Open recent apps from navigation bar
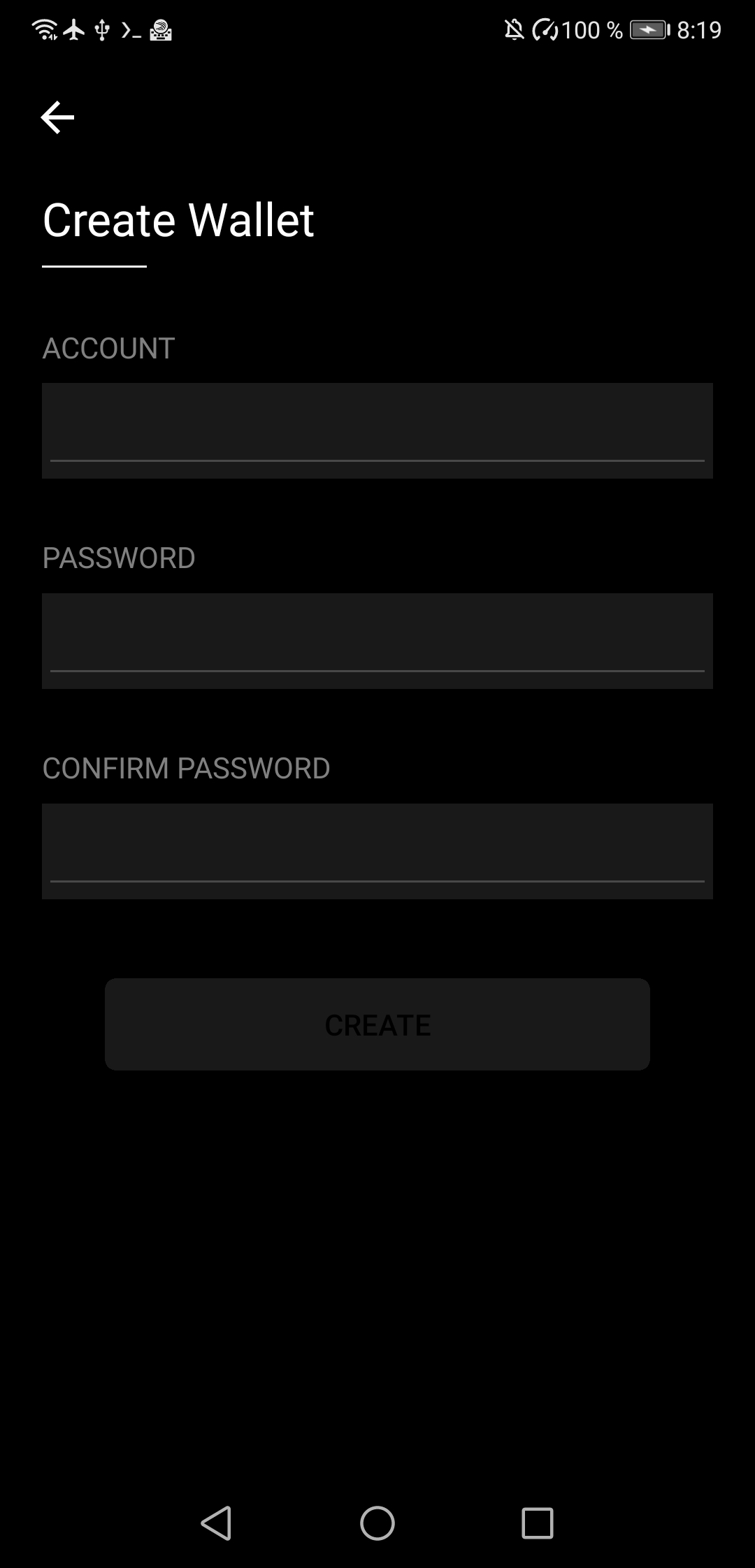755x1568 pixels. (x=538, y=1523)
